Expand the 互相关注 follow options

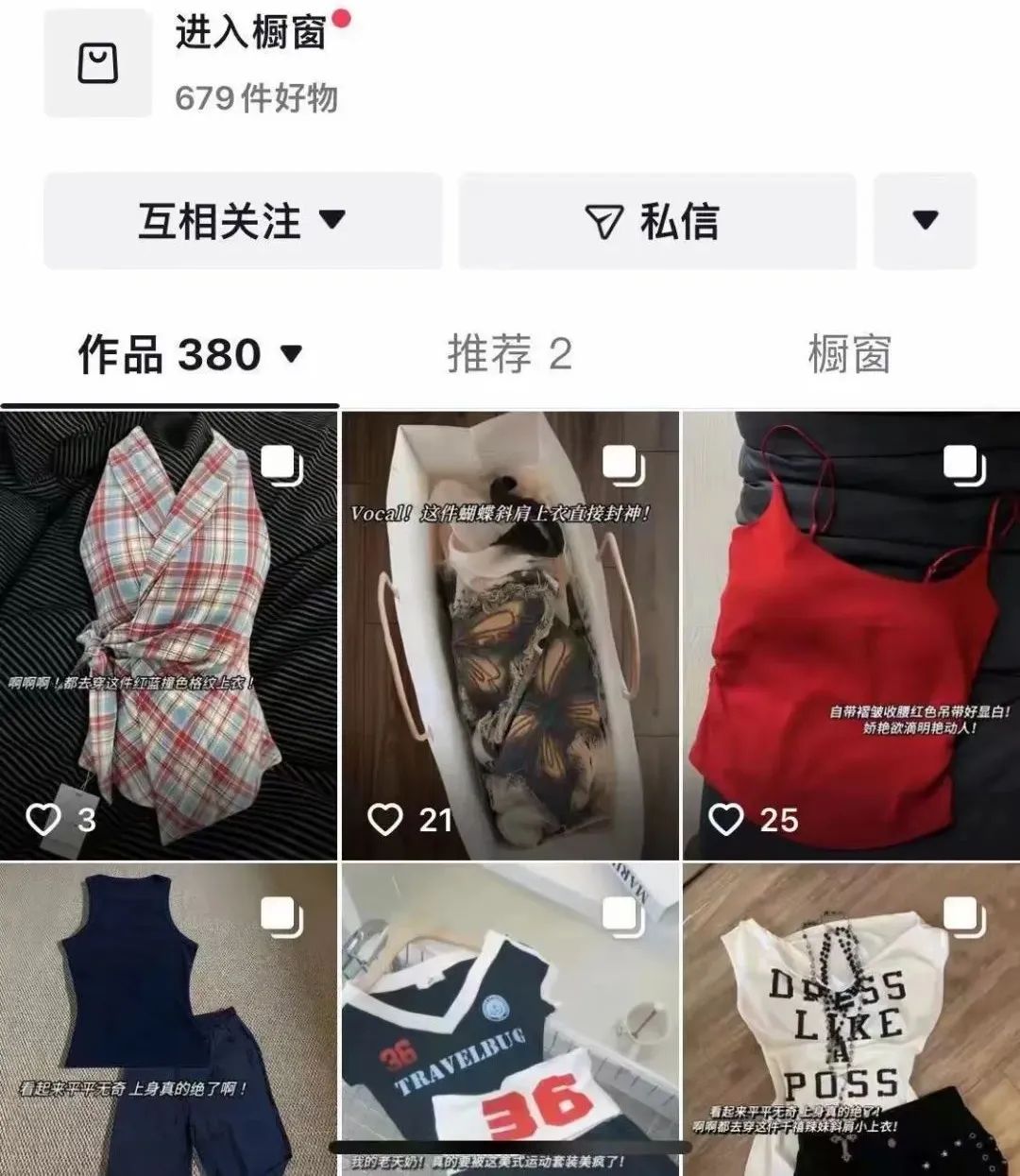(x=242, y=221)
